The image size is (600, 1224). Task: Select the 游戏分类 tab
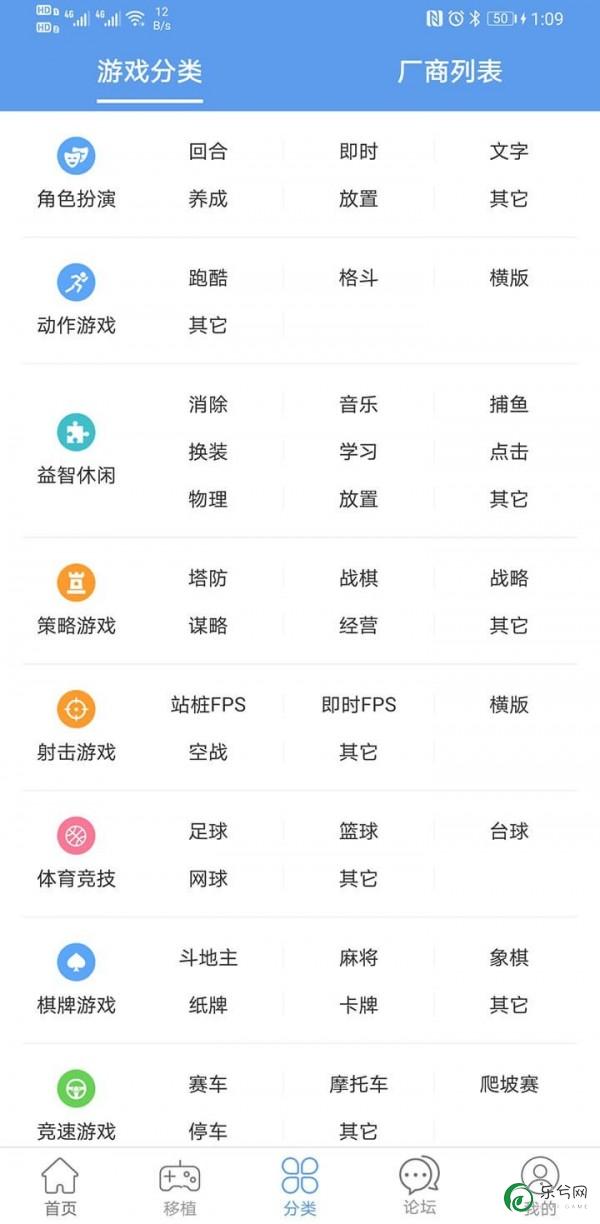point(150,71)
